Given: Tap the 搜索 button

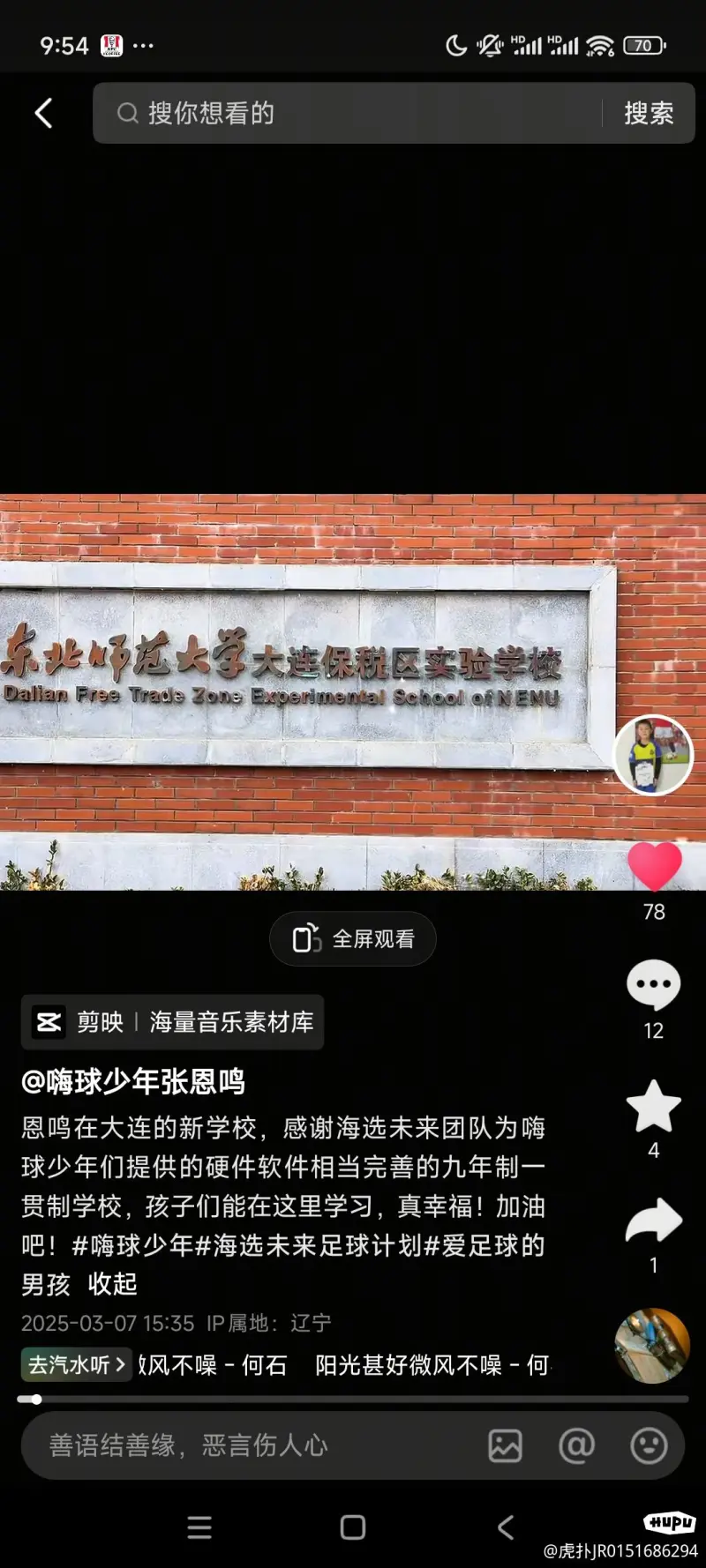Looking at the screenshot, I should 649,113.
